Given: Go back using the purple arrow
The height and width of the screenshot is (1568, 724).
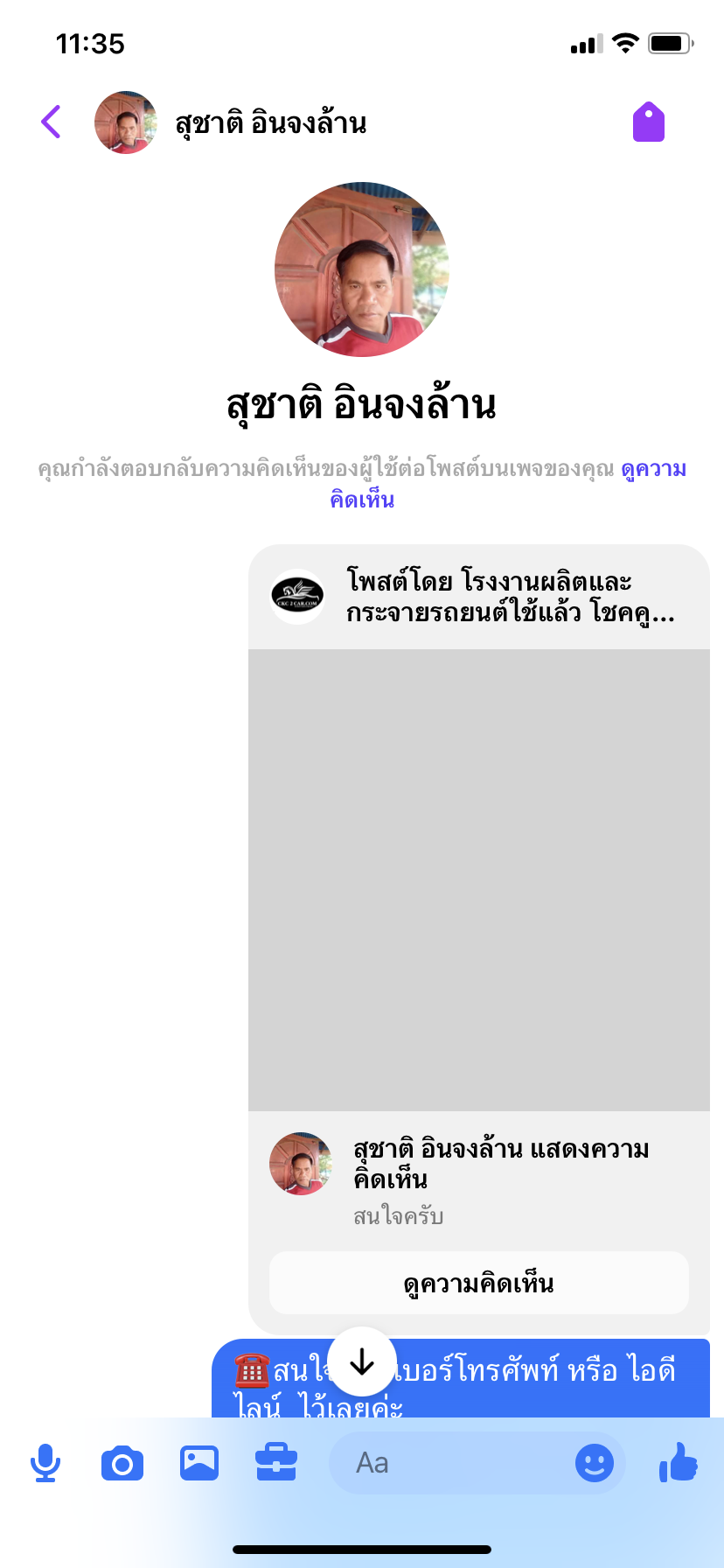Looking at the screenshot, I should pyautogui.click(x=51, y=122).
